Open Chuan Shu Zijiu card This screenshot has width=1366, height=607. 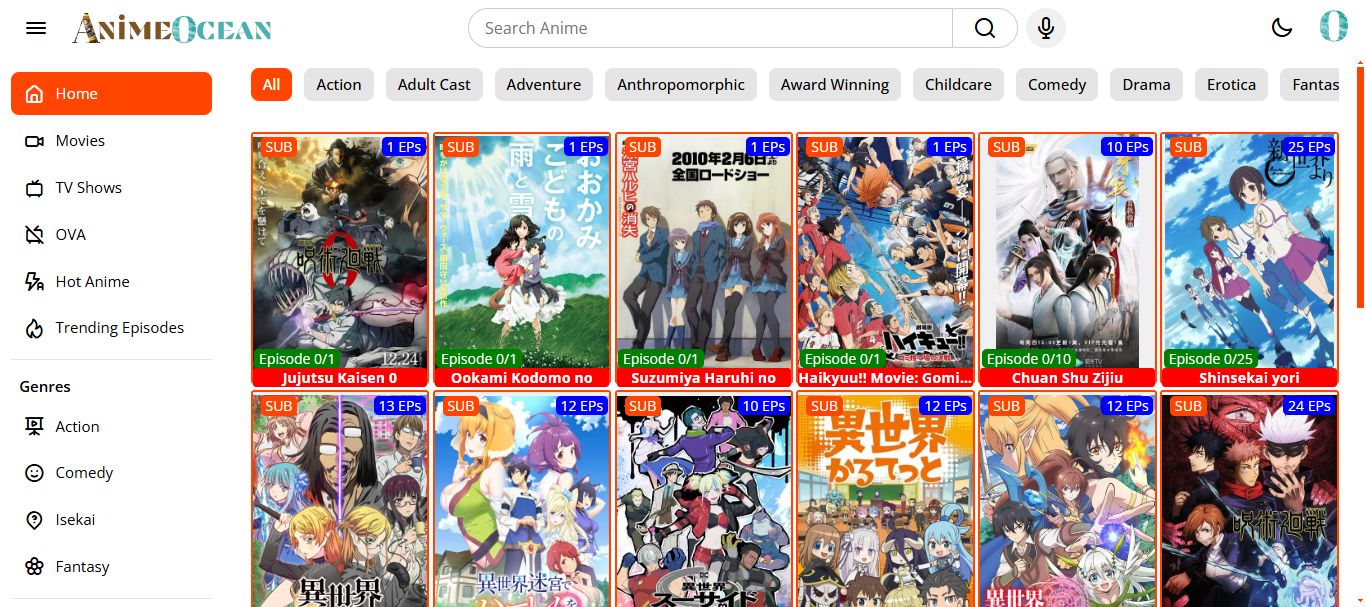[1067, 260]
